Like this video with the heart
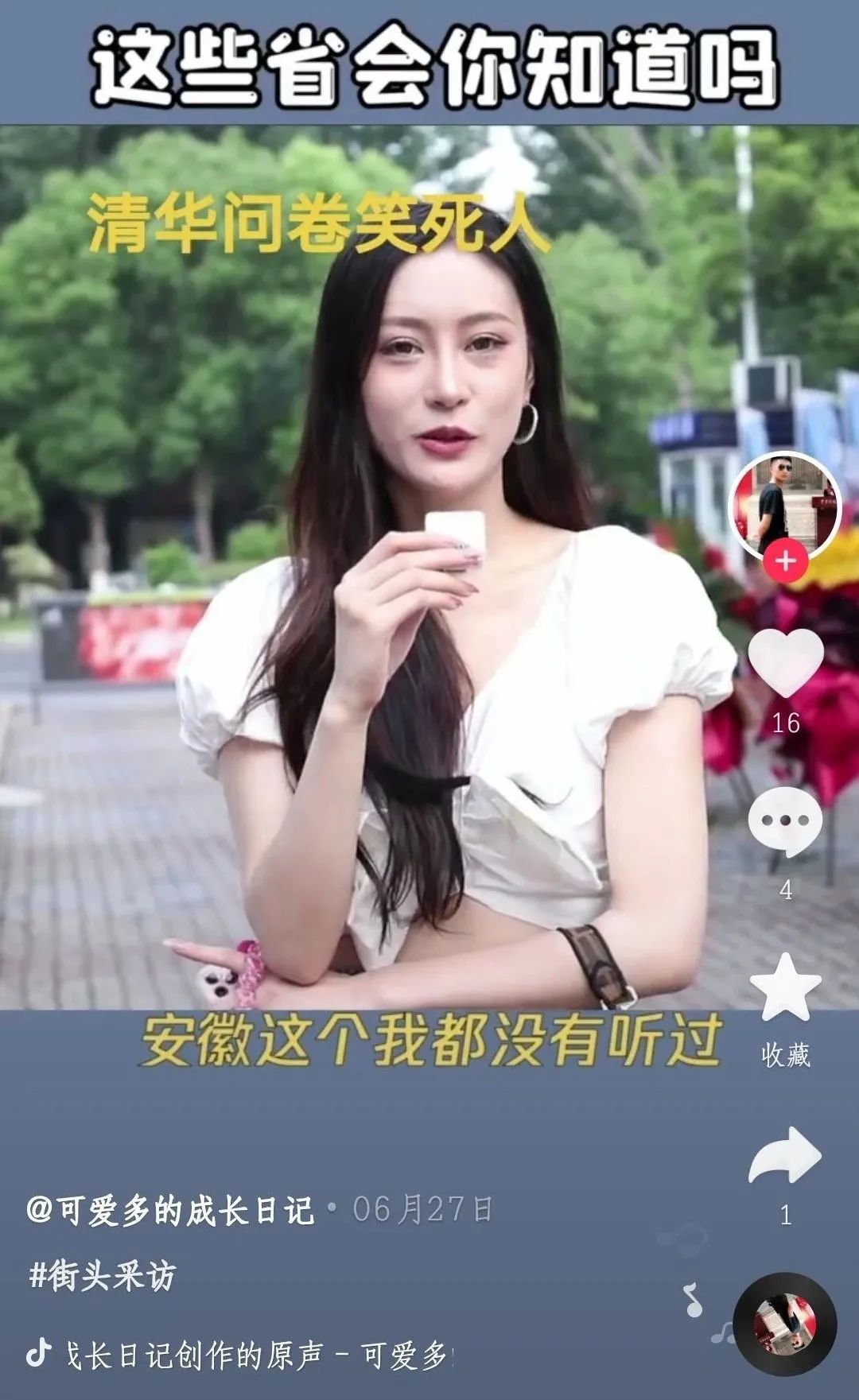The width and height of the screenshot is (859, 1400). pos(785,663)
